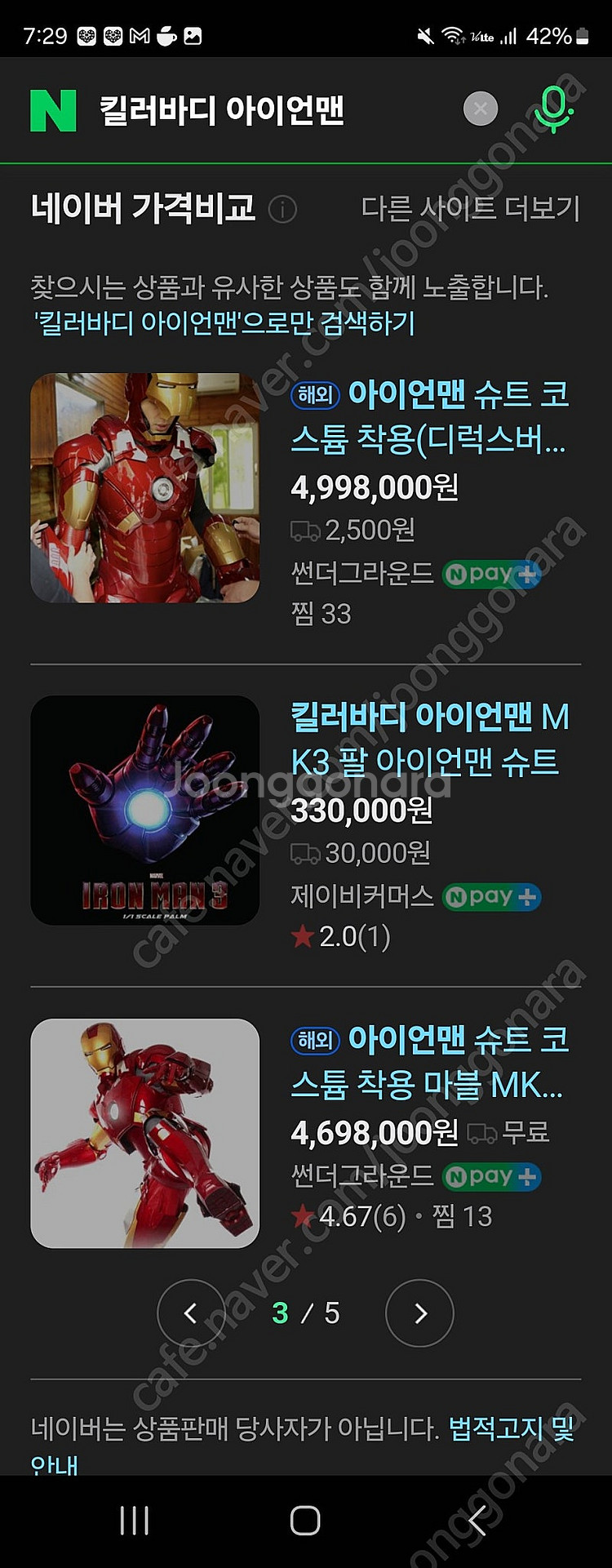Go to the previous results page arrow
612x1568 pixels.
point(191,1313)
